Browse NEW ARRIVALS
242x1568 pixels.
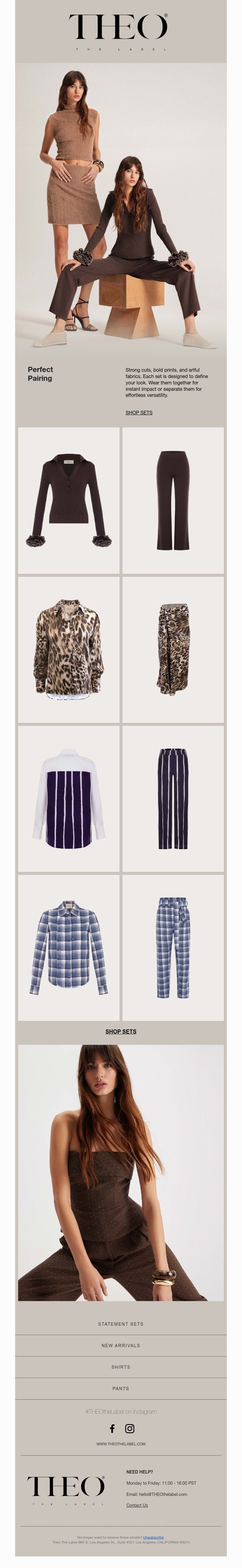pos(120,1345)
